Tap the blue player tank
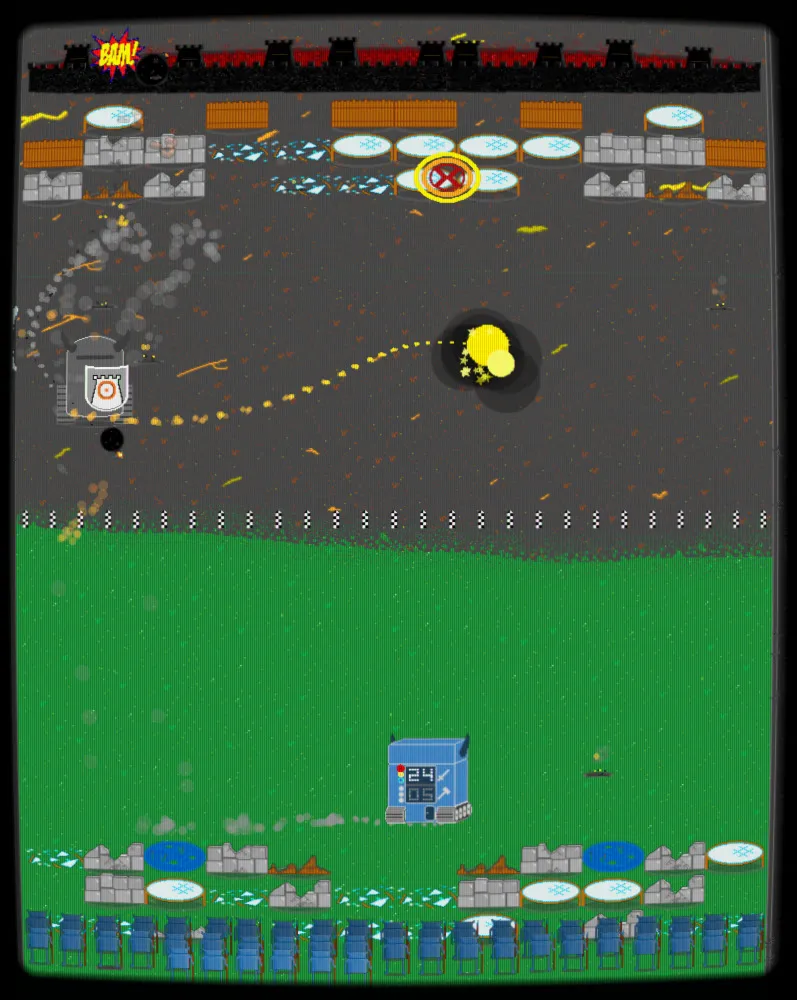Screen dimensions: 797x1000 (x=427, y=782)
